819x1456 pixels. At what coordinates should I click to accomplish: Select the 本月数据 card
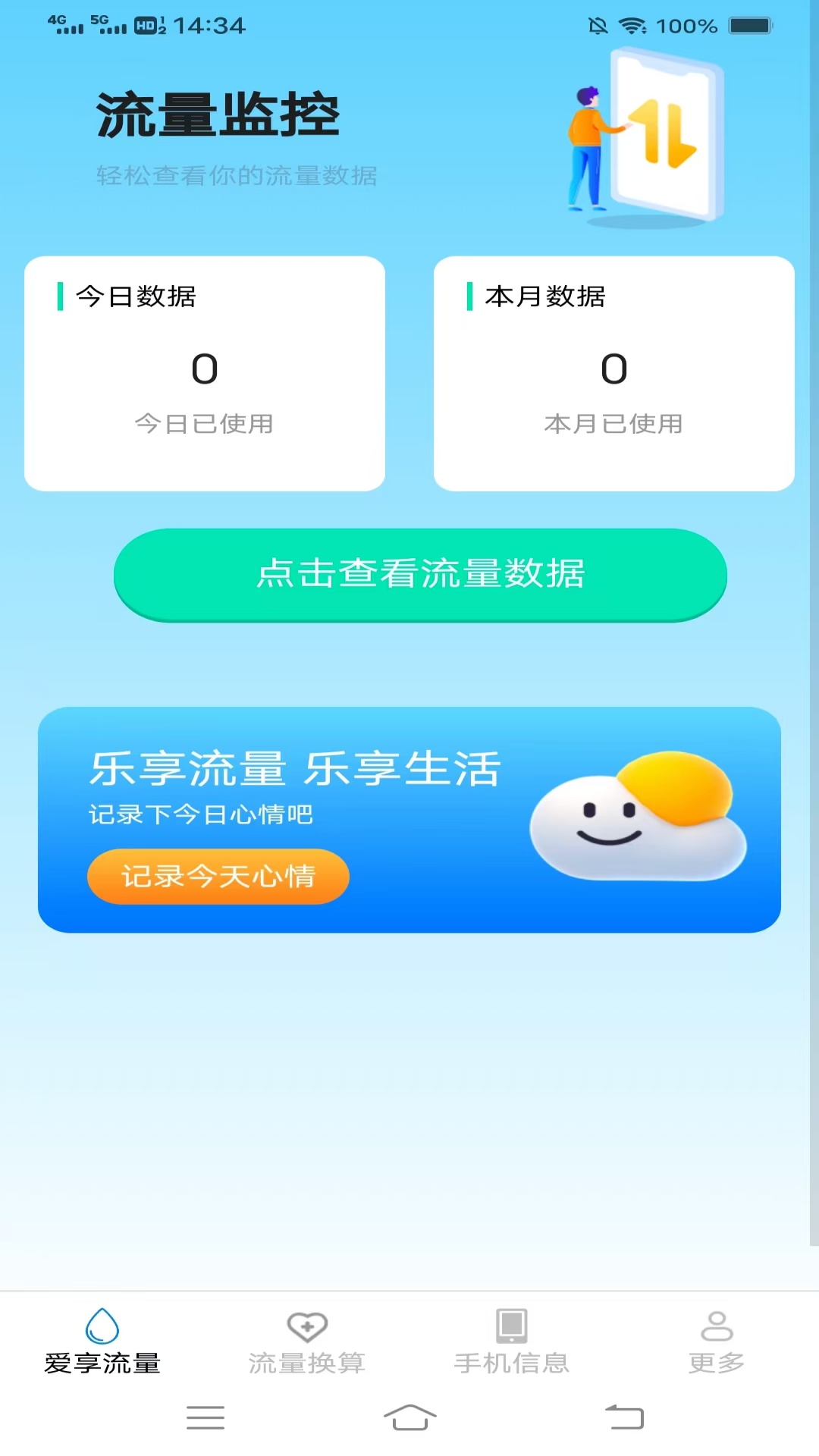614,373
